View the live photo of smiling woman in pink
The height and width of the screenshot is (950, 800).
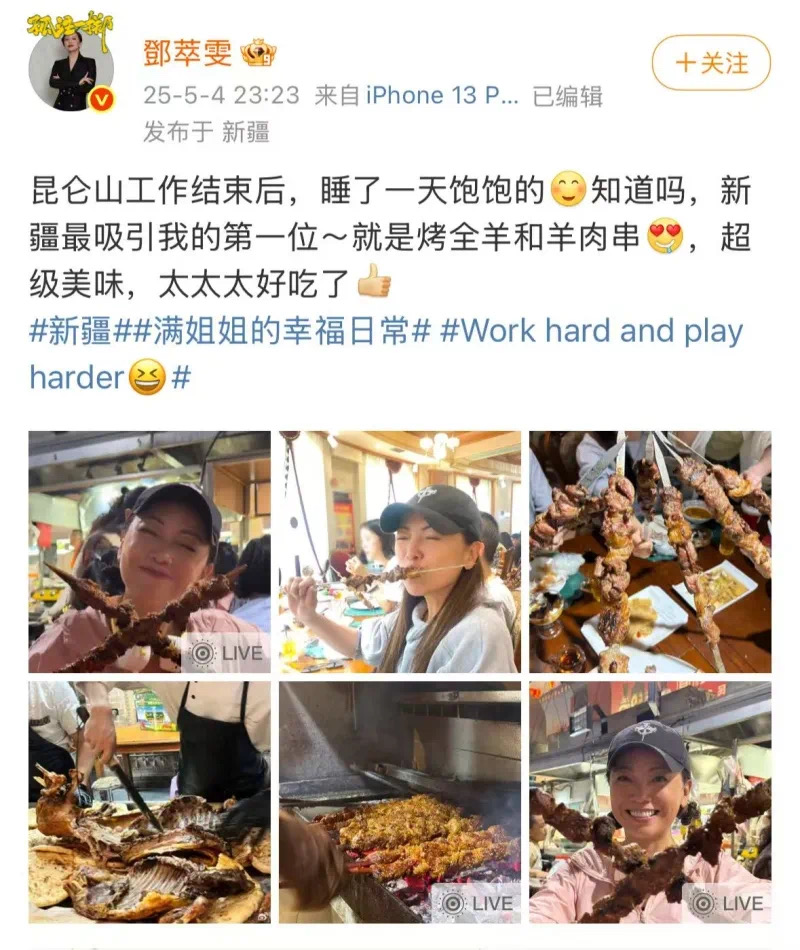tap(650, 802)
